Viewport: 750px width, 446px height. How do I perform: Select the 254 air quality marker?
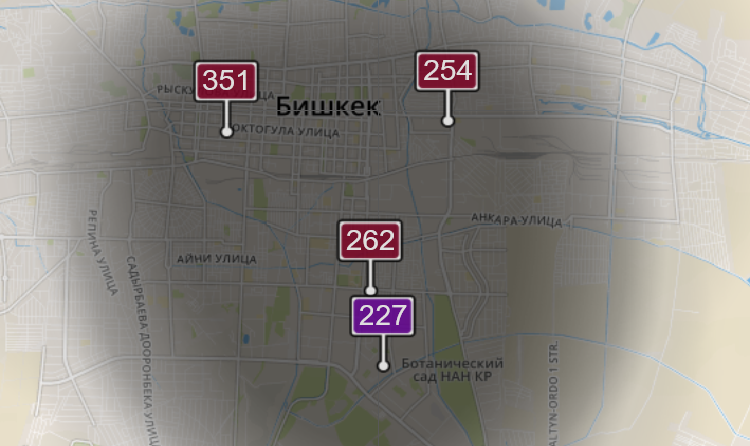pos(447,71)
